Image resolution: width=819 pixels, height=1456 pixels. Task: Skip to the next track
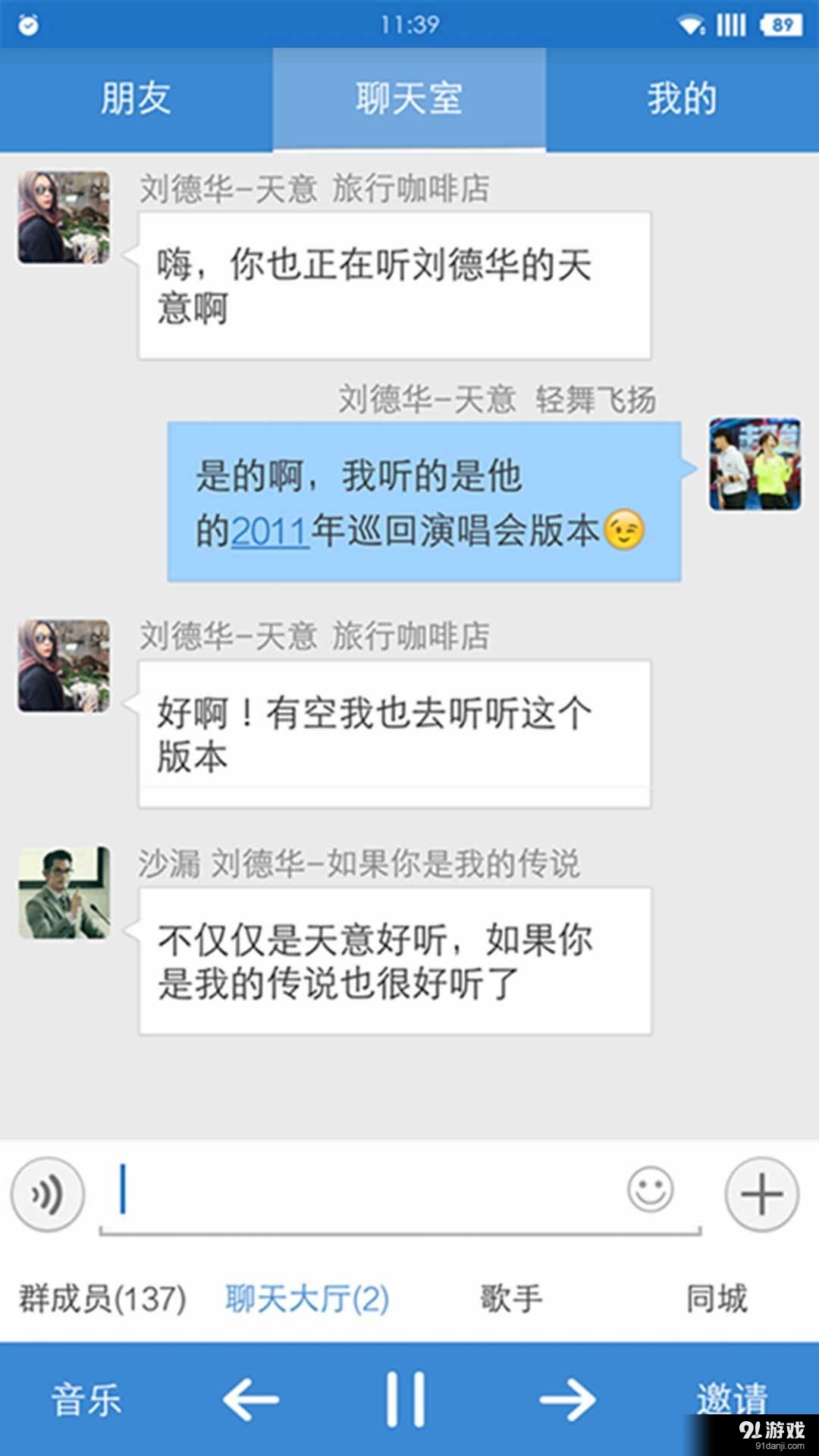[567, 1399]
